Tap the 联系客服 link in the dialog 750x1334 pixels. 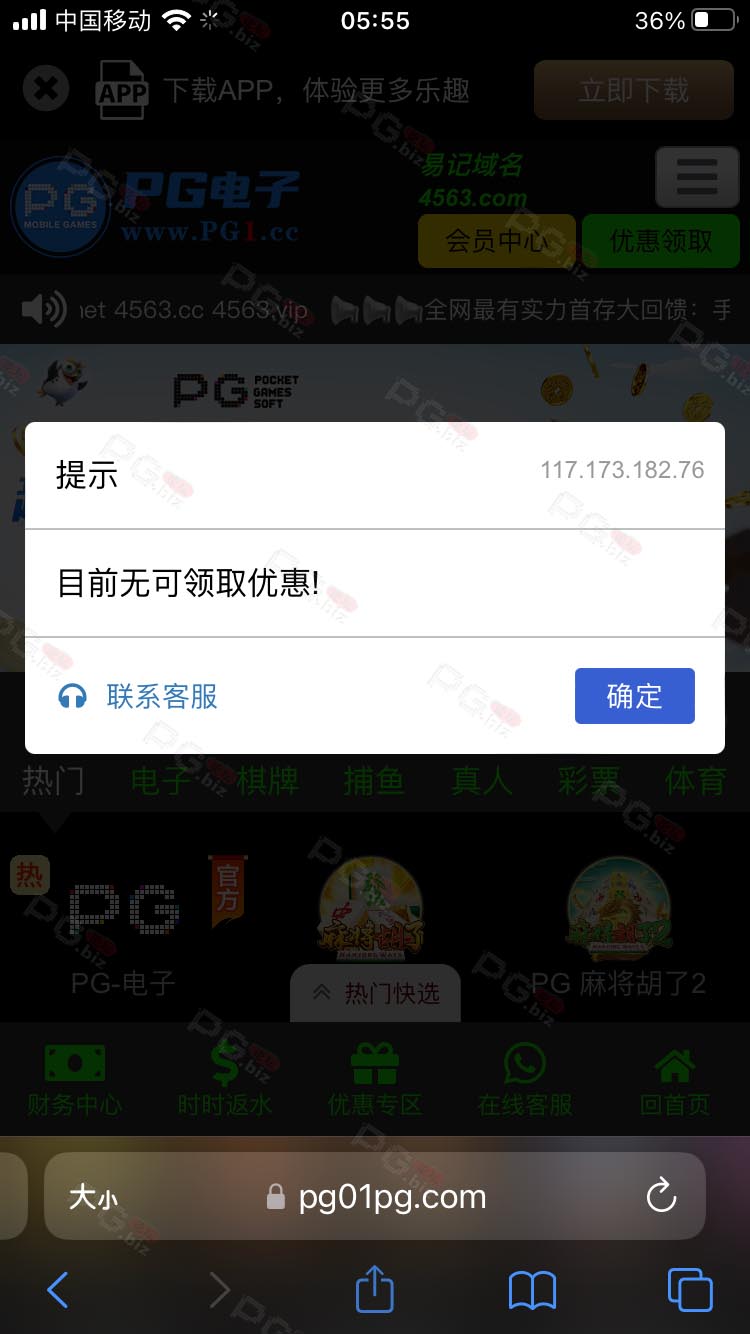tap(140, 697)
